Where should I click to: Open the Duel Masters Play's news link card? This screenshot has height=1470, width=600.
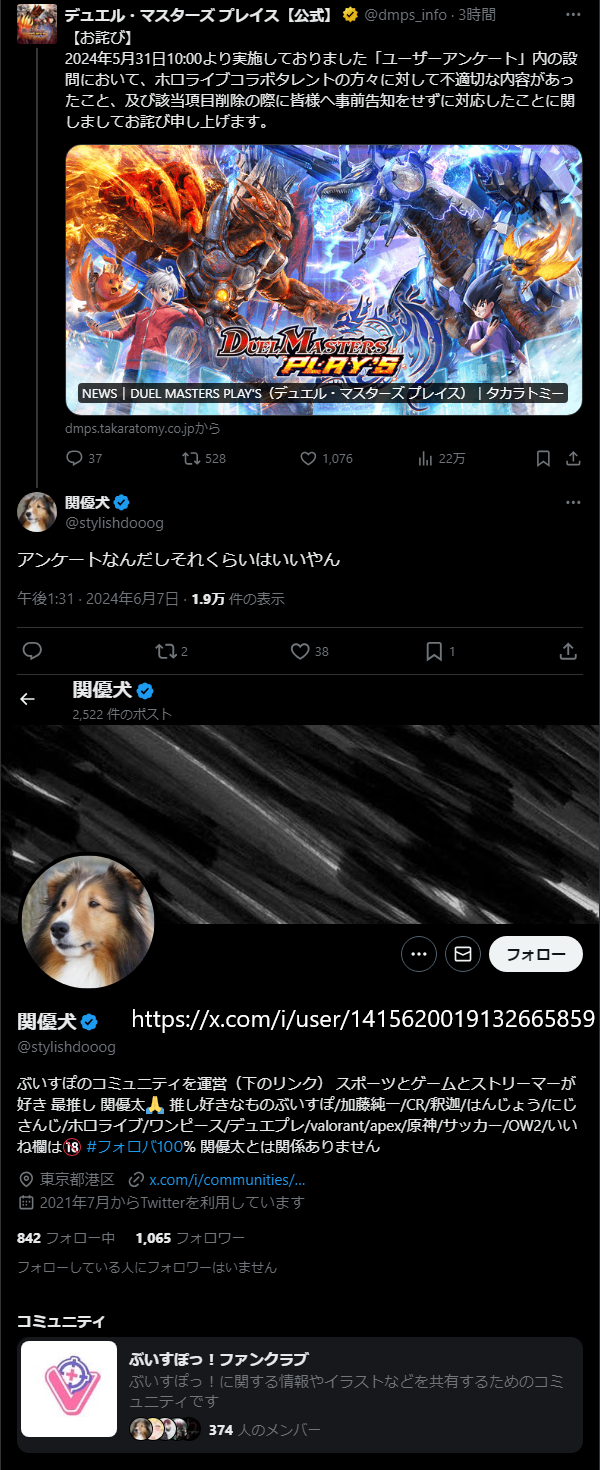[x=323, y=280]
